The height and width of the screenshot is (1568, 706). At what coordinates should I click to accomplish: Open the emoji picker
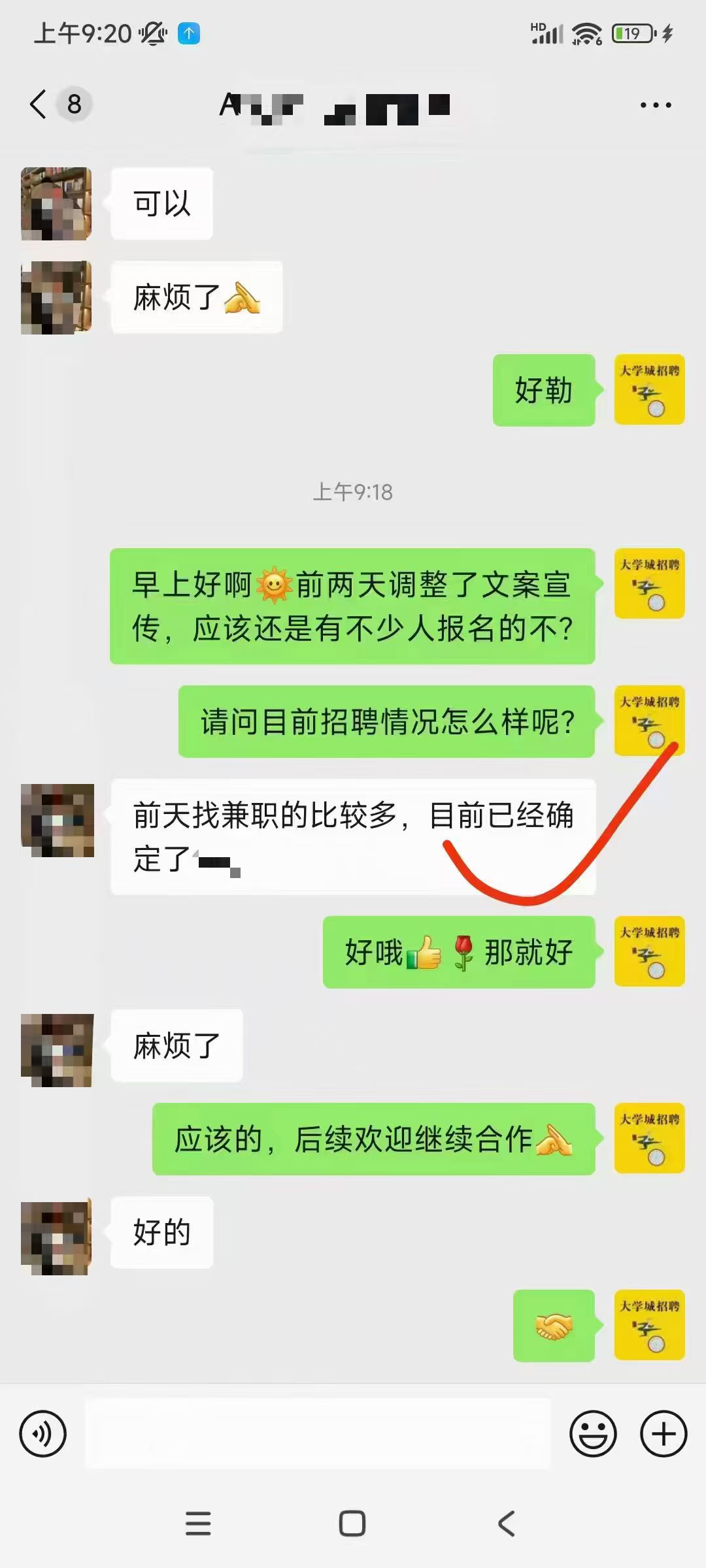[x=593, y=1434]
